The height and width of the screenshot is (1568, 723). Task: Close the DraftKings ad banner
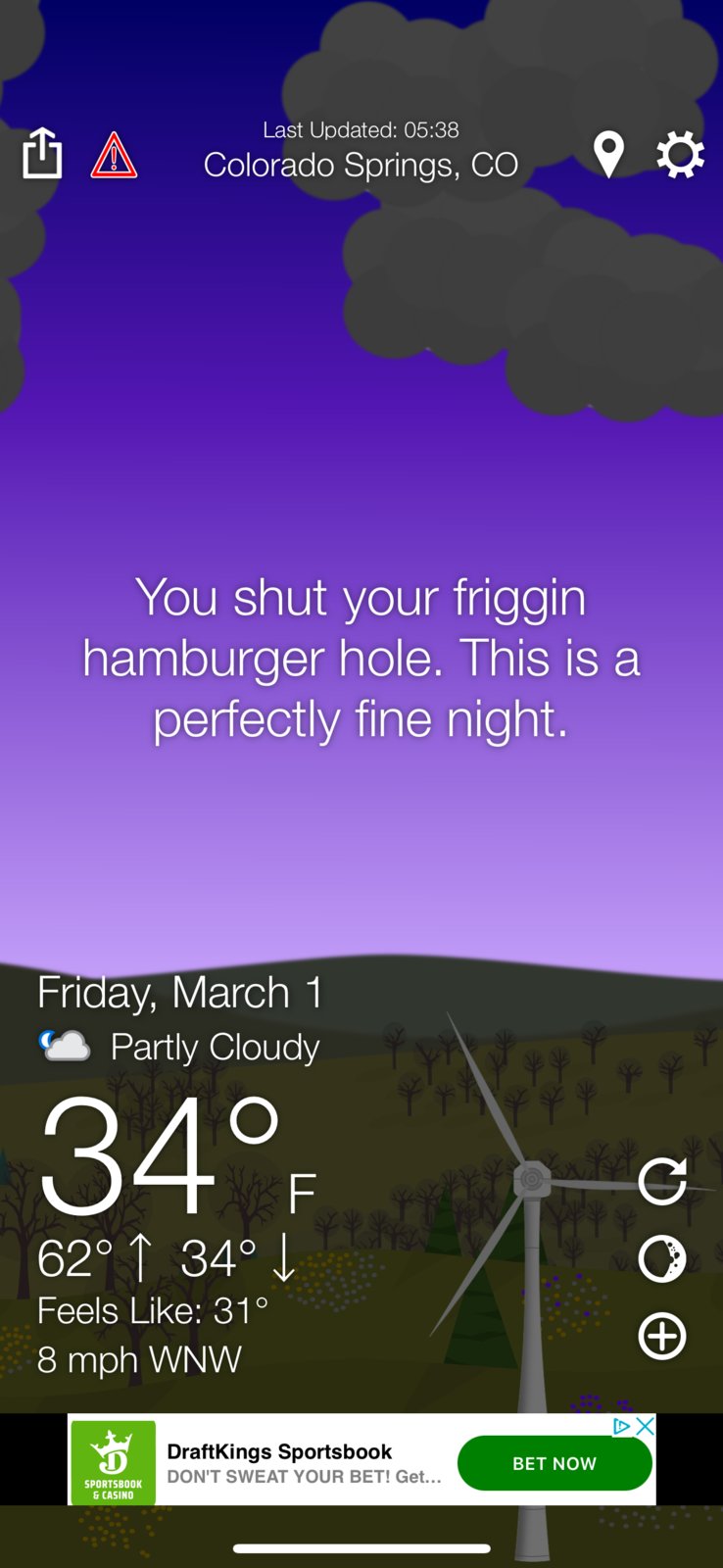point(645,1426)
